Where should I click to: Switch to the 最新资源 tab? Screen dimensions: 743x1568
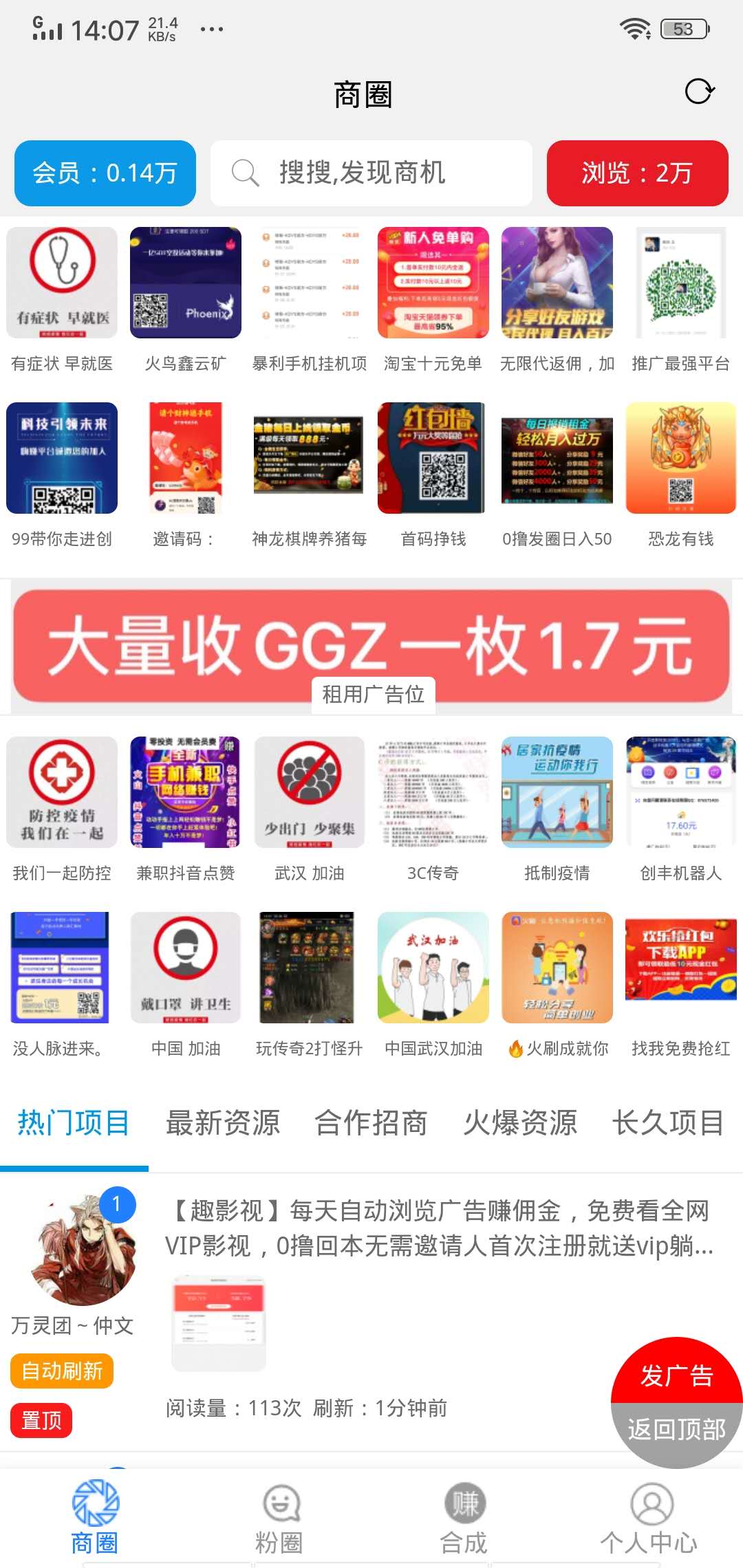click(x=223, y=1123)
